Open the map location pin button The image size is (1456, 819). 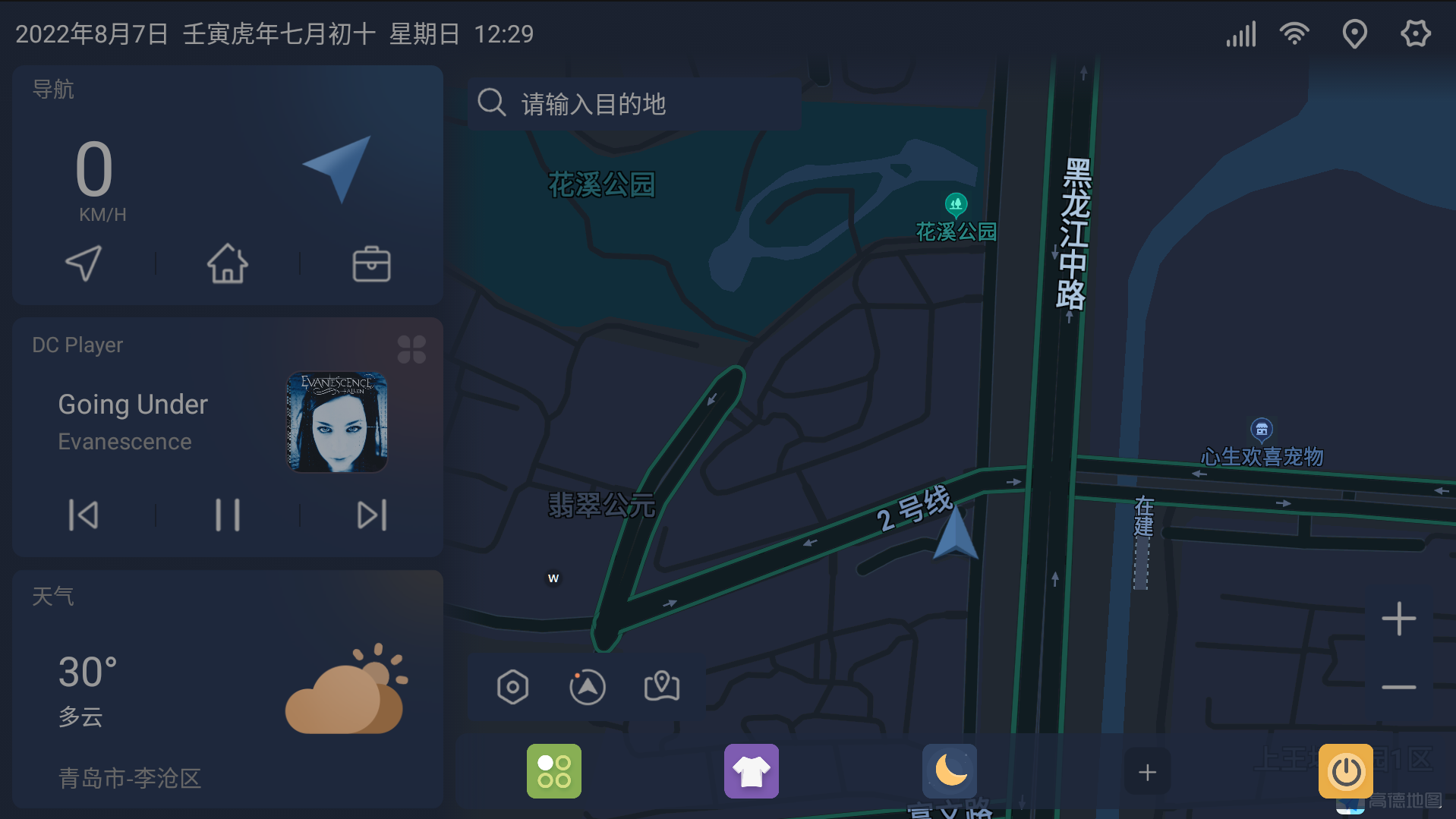[662, 686]
